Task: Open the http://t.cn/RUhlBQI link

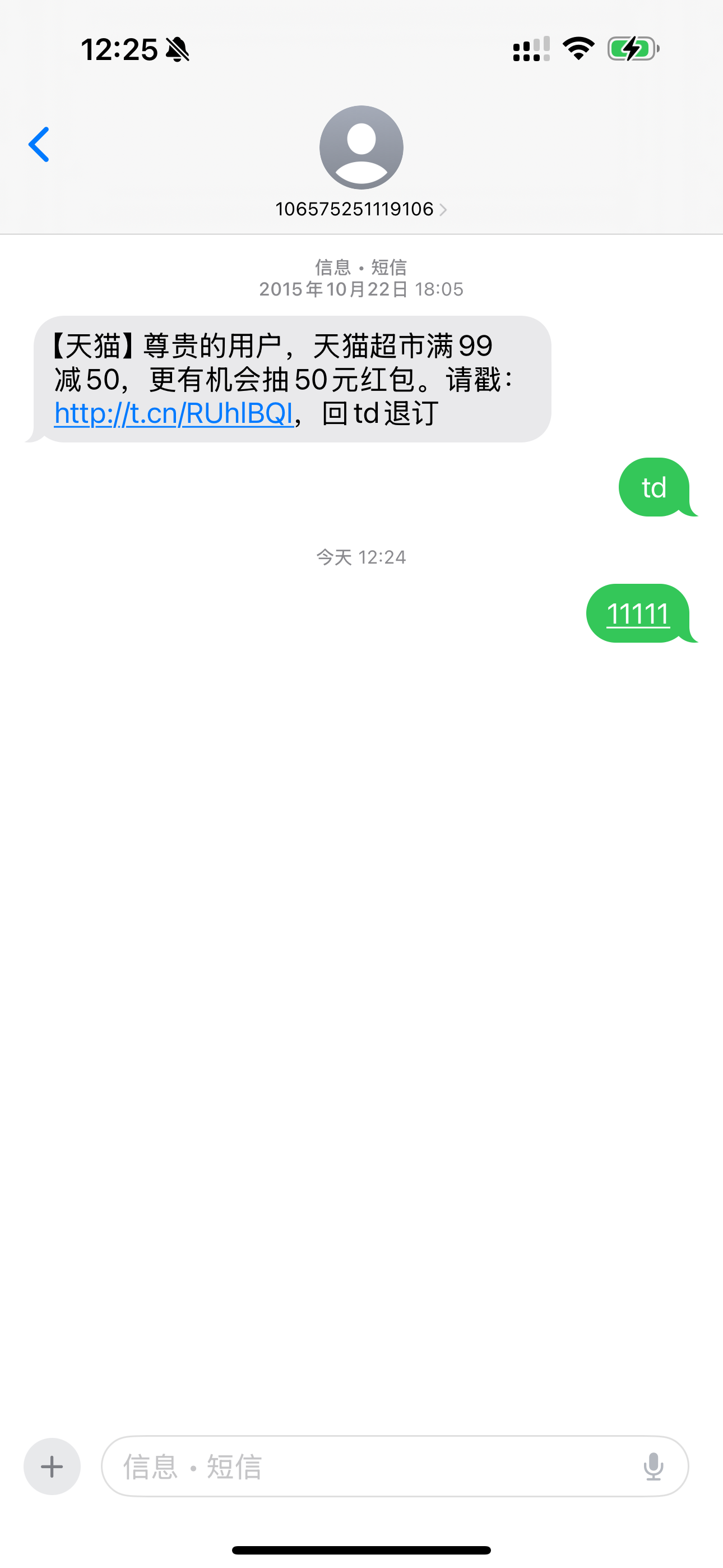Action: point(174,413)
